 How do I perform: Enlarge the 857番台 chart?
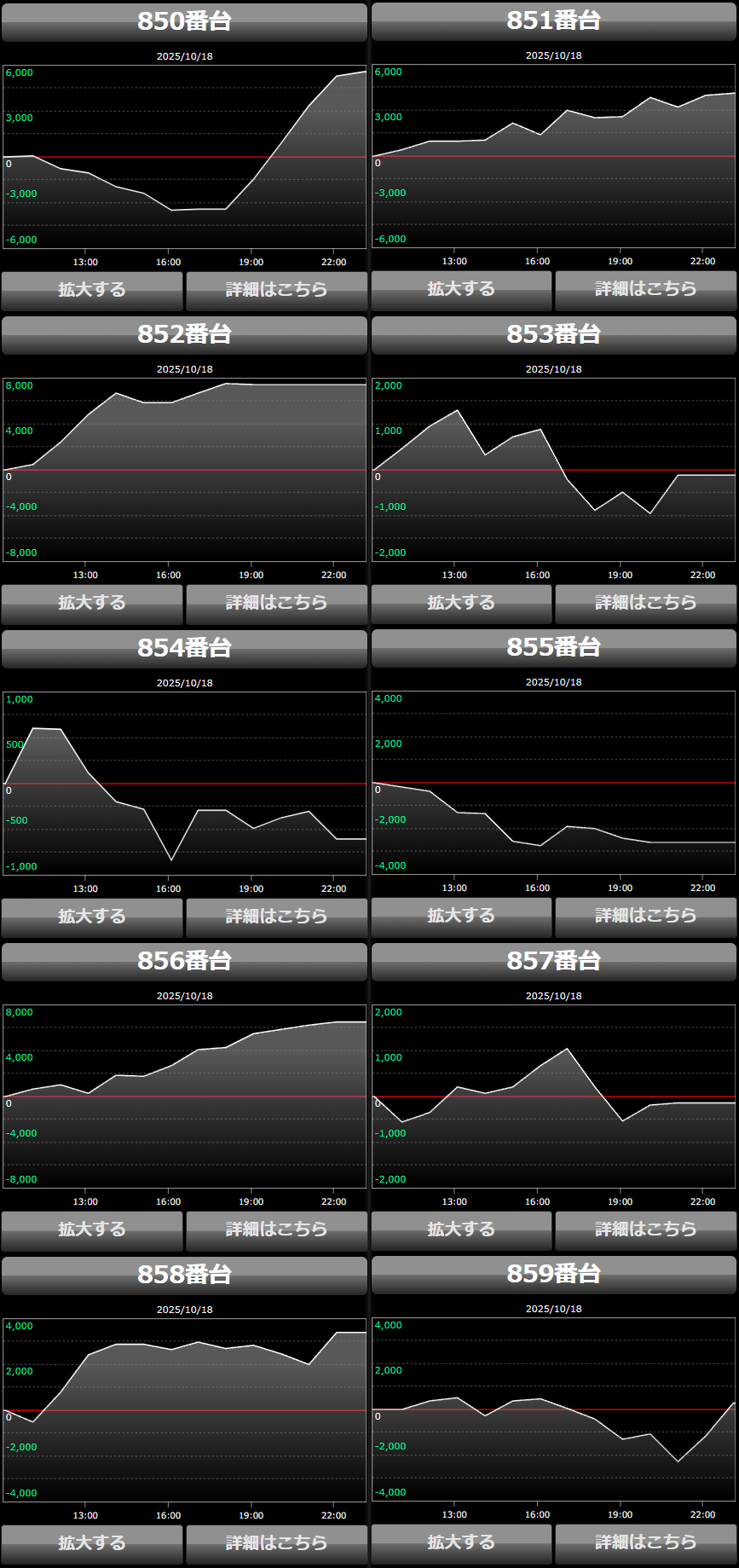coord(461,1230)
